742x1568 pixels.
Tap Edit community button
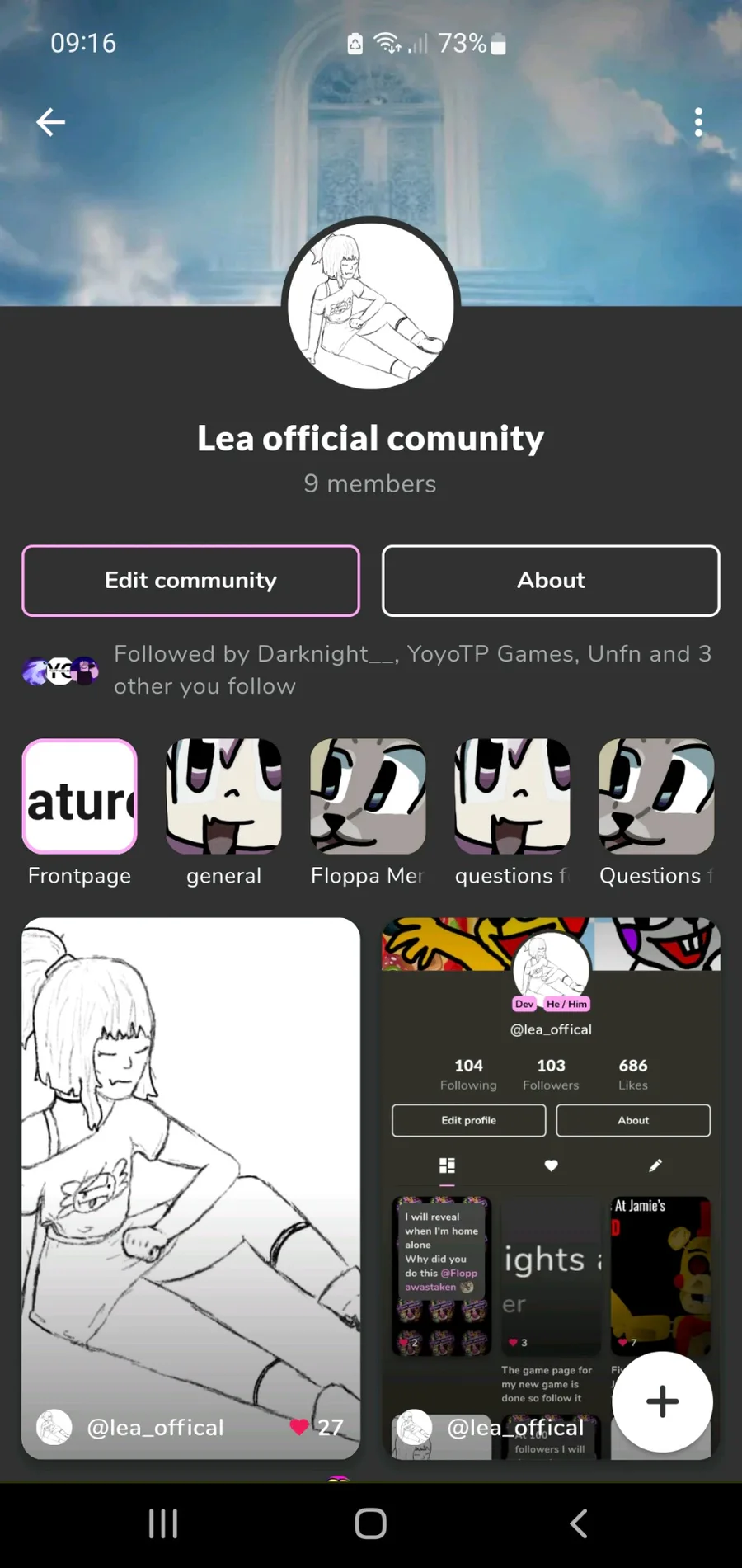click(190, 581)
